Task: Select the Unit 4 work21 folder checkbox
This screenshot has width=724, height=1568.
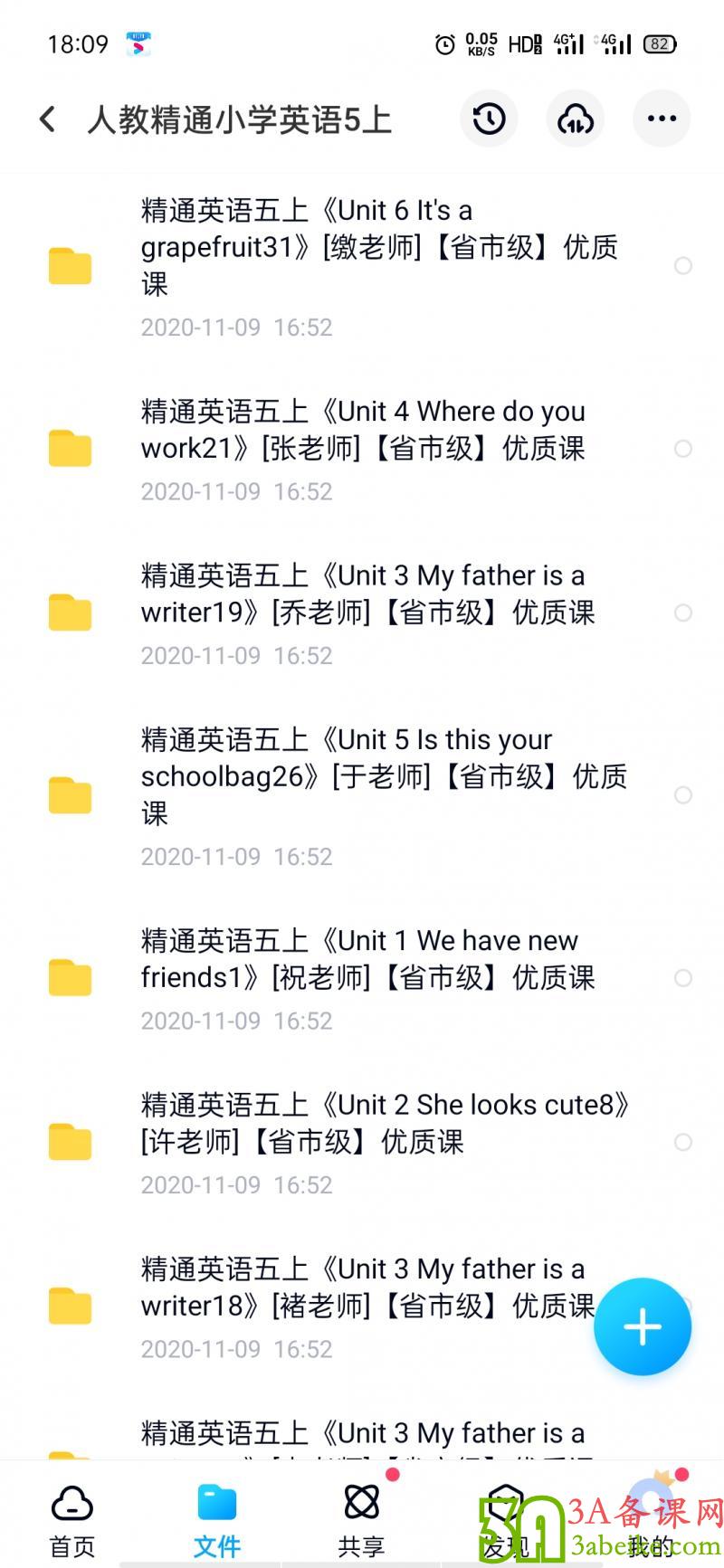Action: (x=683, y=449)
